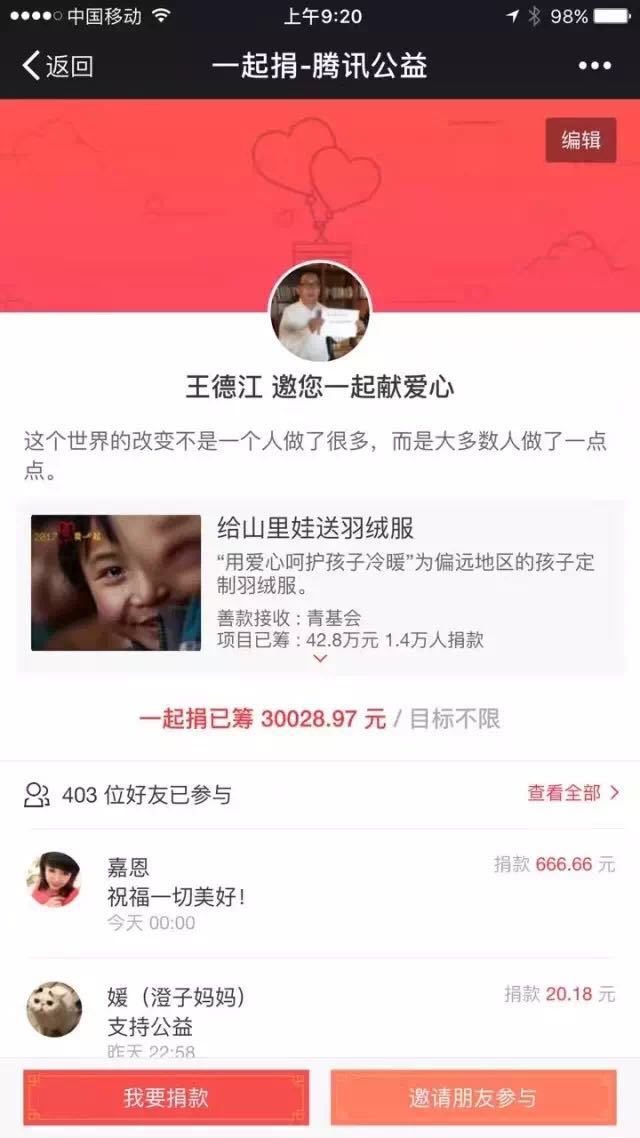Go back with the 返回 button
This screenshot has width=640, height=1138.
58,66
